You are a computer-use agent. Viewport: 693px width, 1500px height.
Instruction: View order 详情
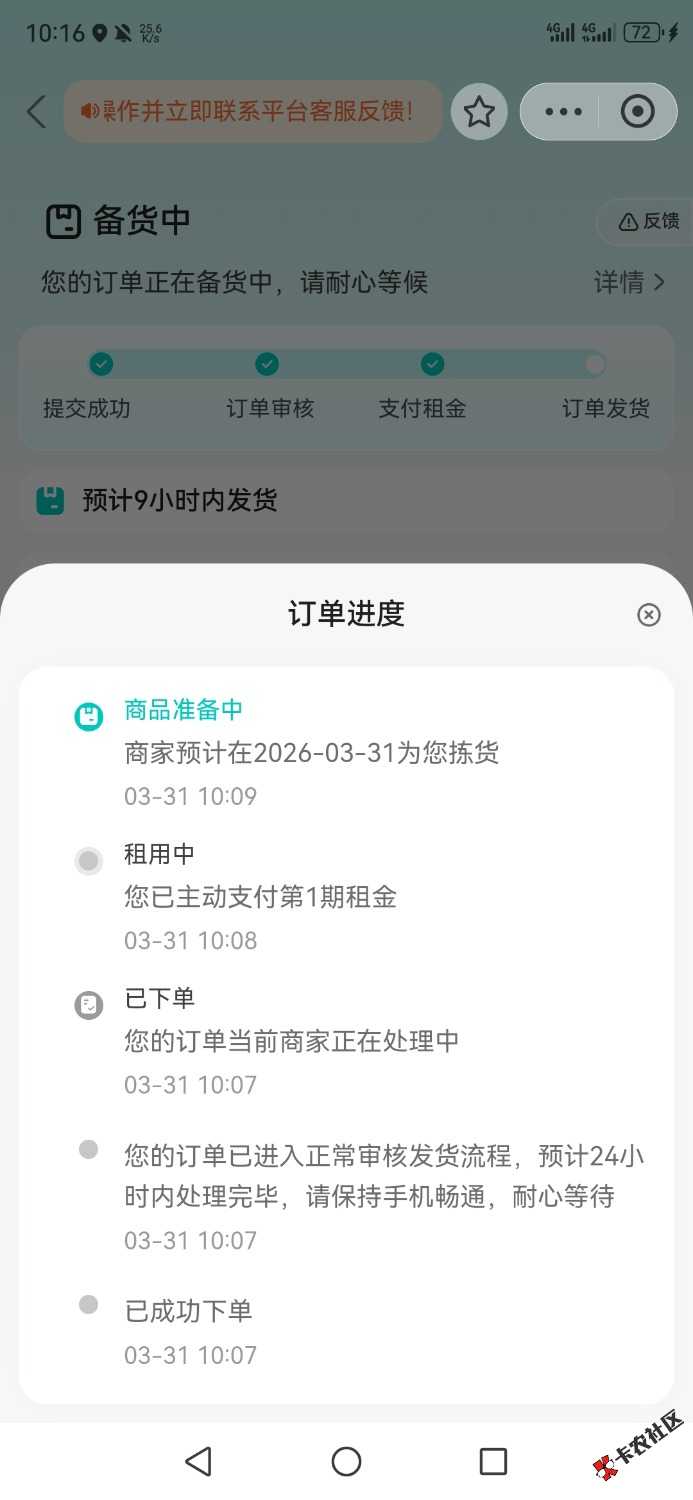click(629, 283)
